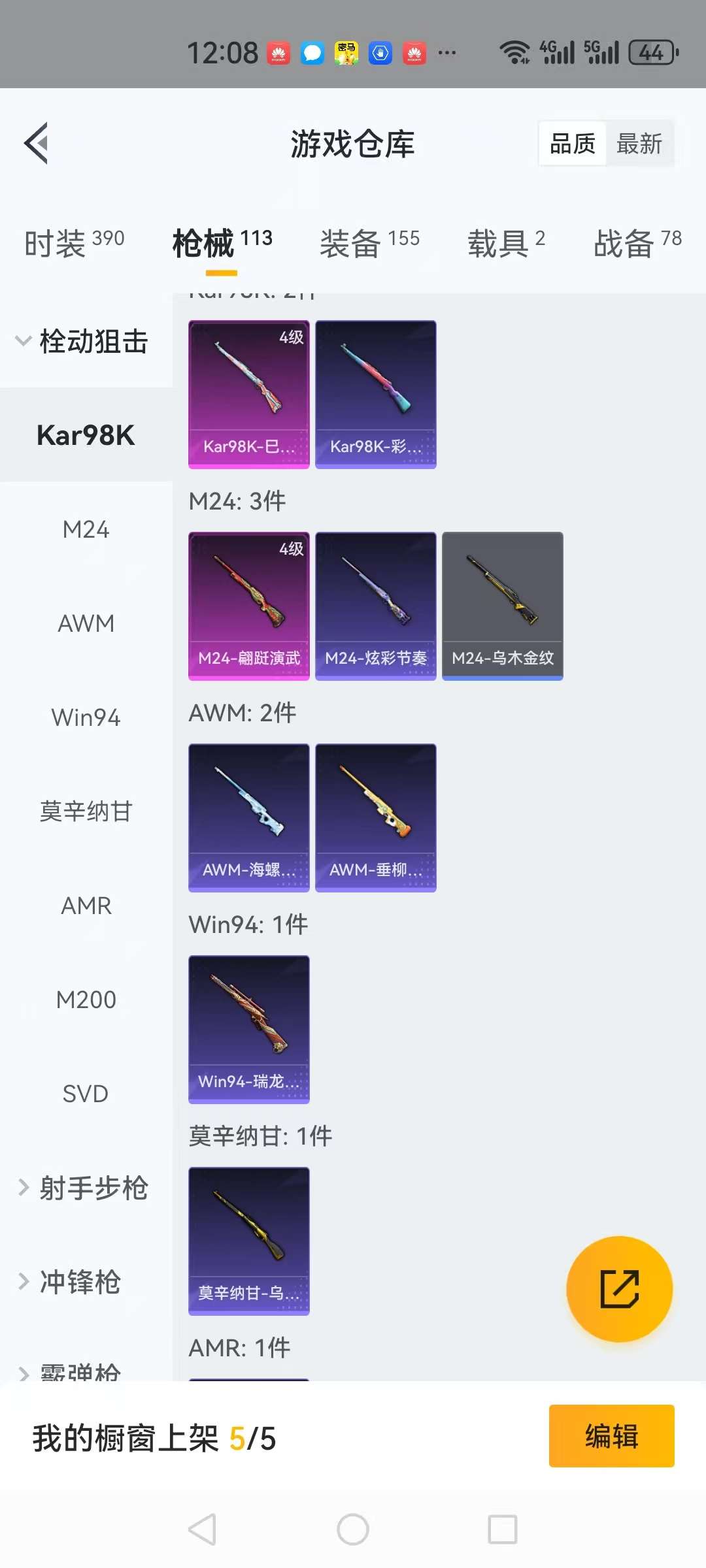This screenshot has height=1568, width=706.
Task: Switch to the 装备 tab
Action: point(369,242)
